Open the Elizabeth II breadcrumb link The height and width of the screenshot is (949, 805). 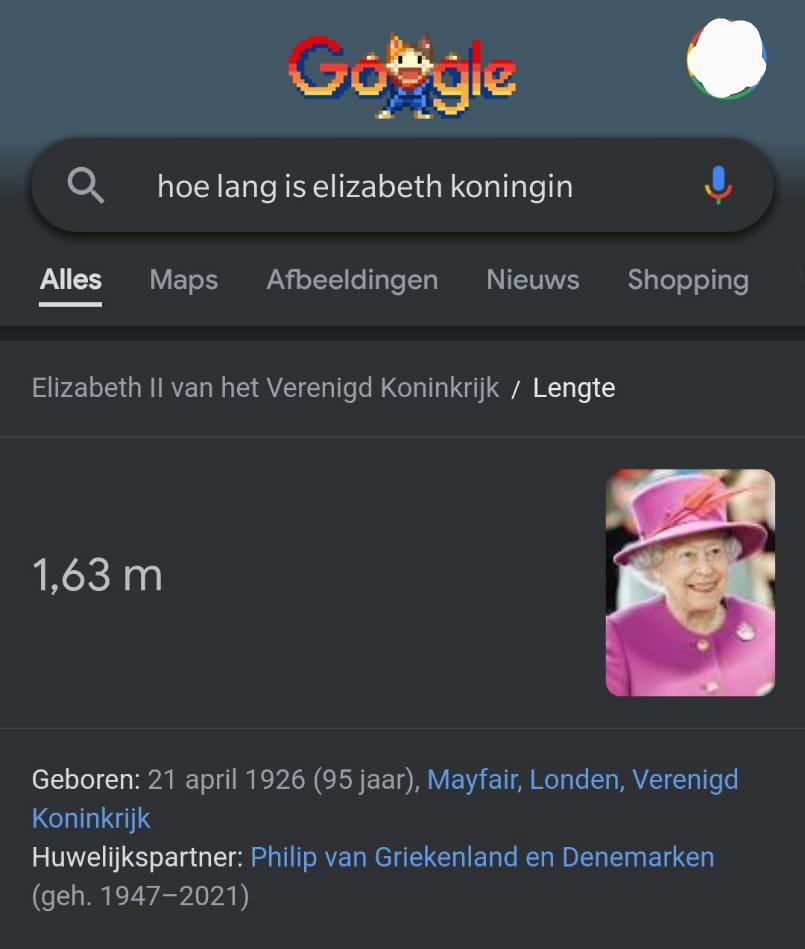[x=264, y=387]
